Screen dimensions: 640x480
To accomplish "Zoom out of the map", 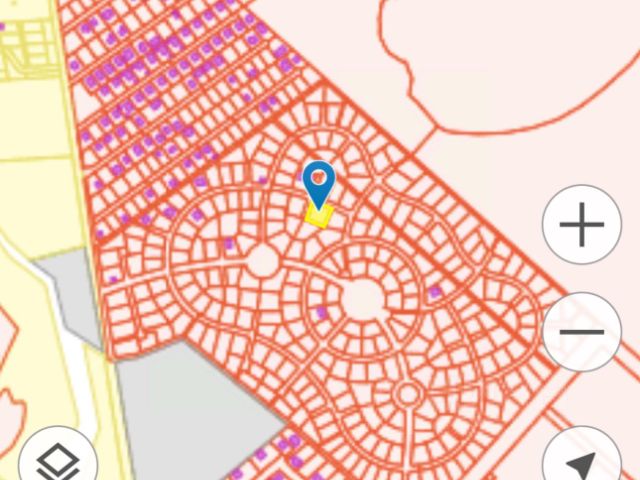I will (582, 332).
